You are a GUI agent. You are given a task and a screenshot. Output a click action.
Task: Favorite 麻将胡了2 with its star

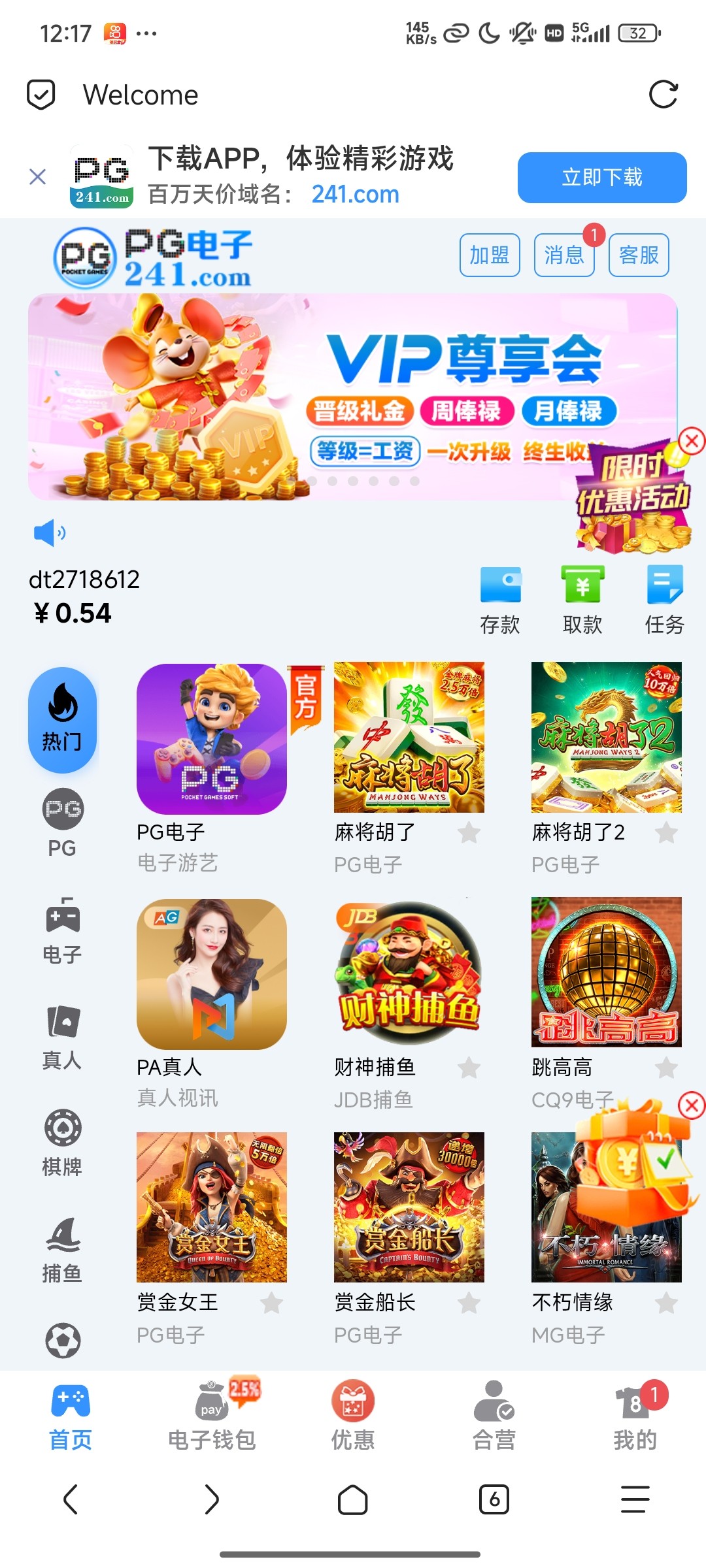pos(666,832)
